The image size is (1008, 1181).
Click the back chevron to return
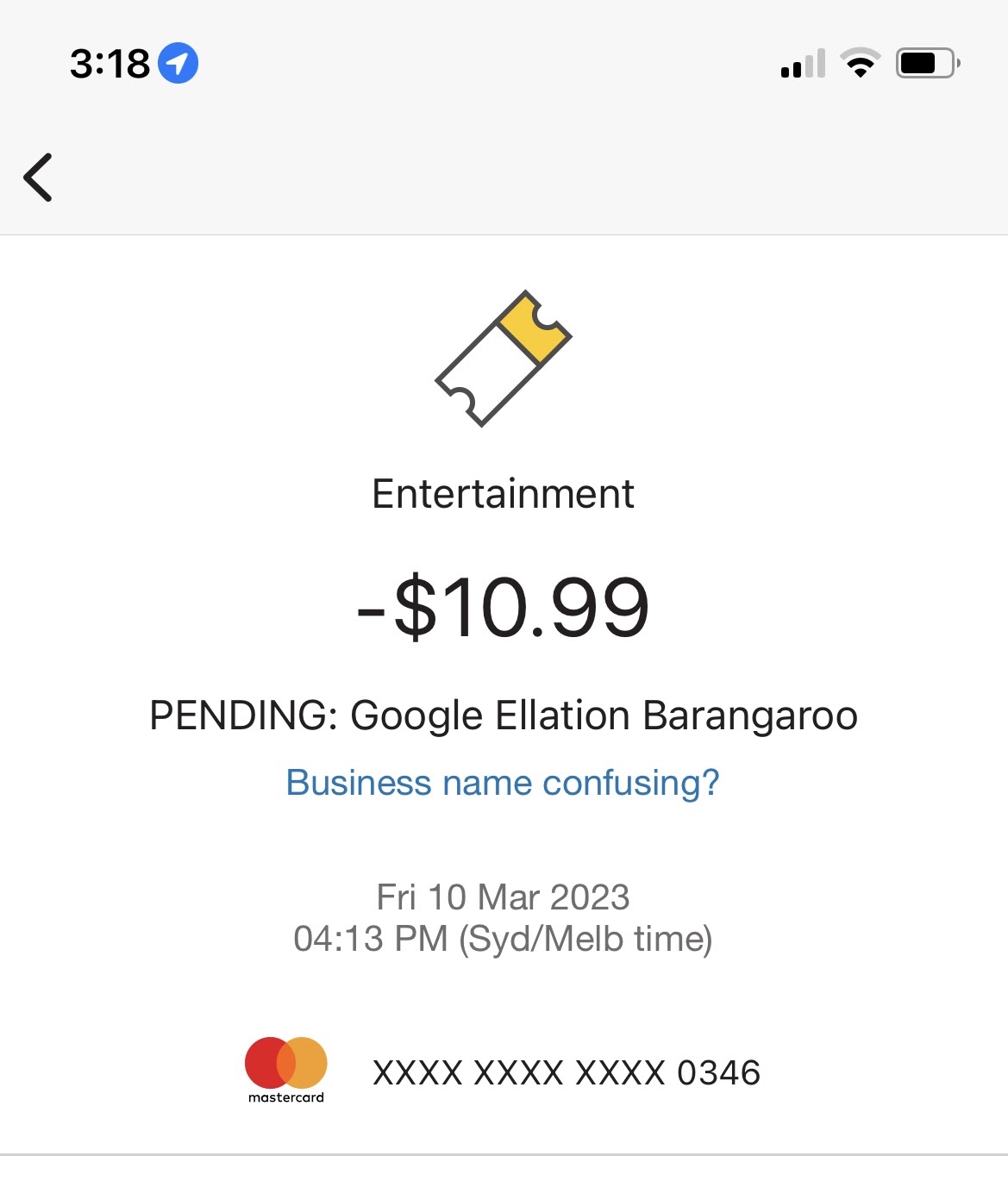click(38, 178)
